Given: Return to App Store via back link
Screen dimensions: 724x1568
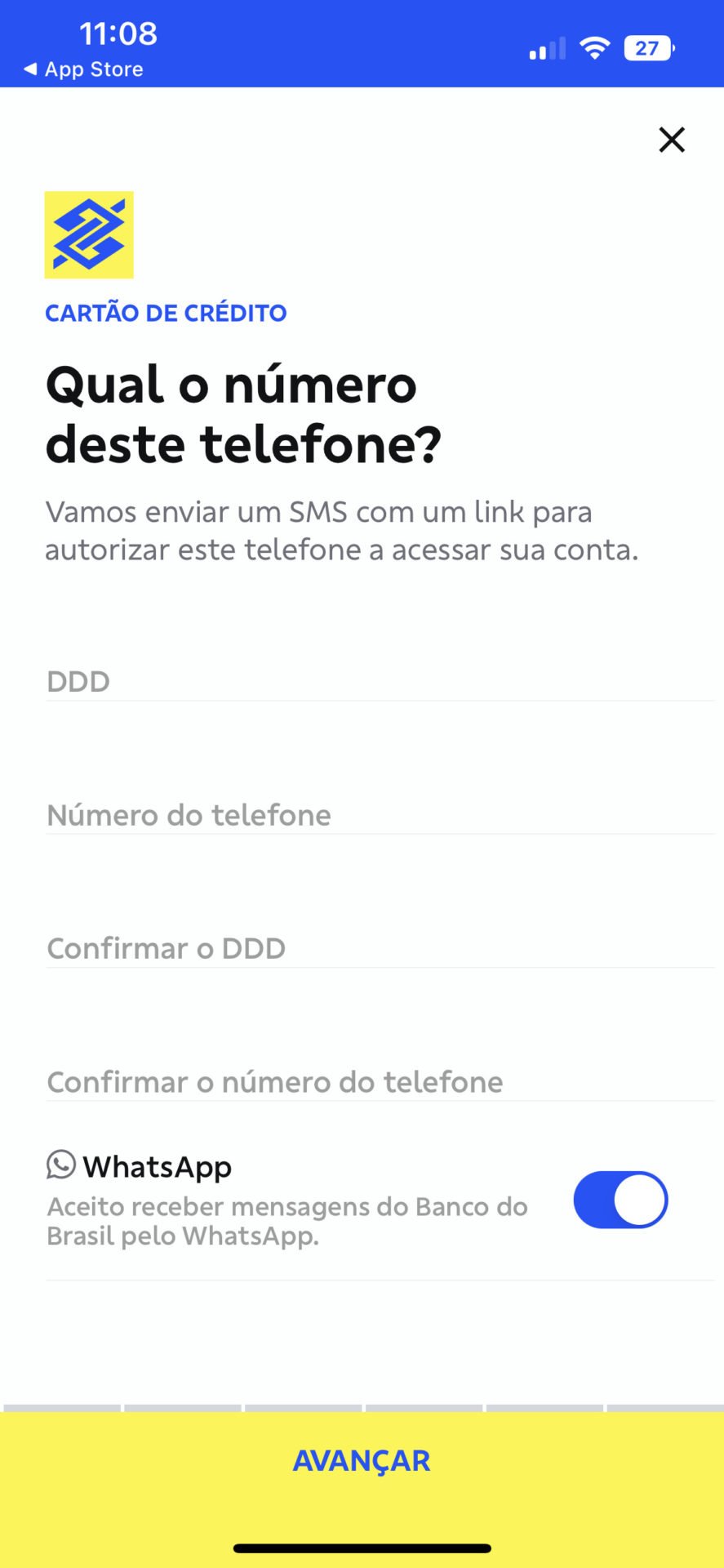Looking at the screenshot, I should (83, 69).
